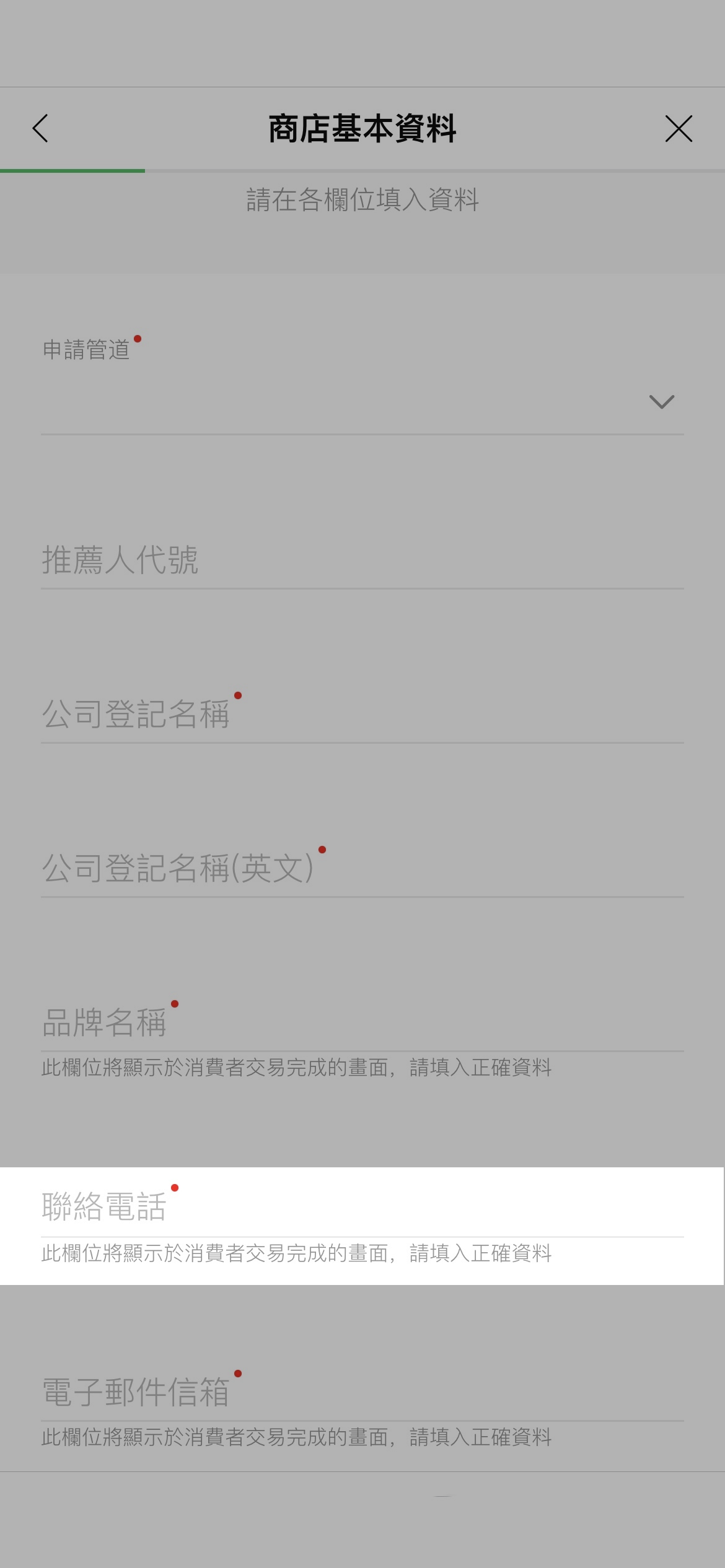
Task: Select the 公司登記名稱 input field
Action: [362, 715]
